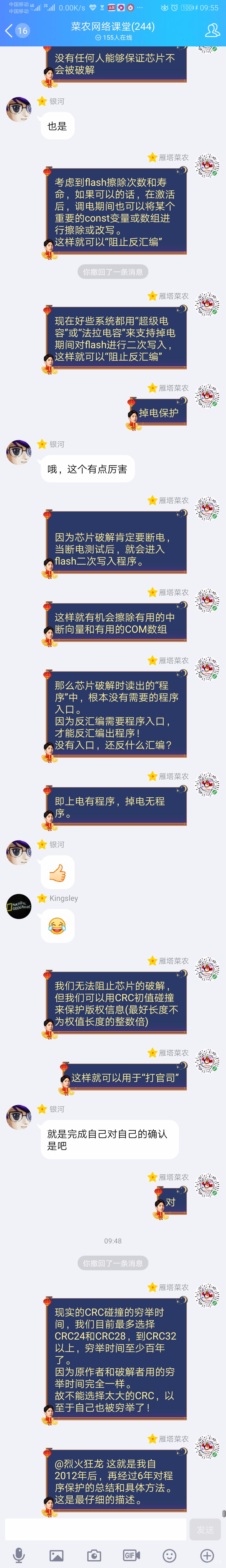Tap the message text field
This screenshot has height=1568, width=226.
(96, 1529)
